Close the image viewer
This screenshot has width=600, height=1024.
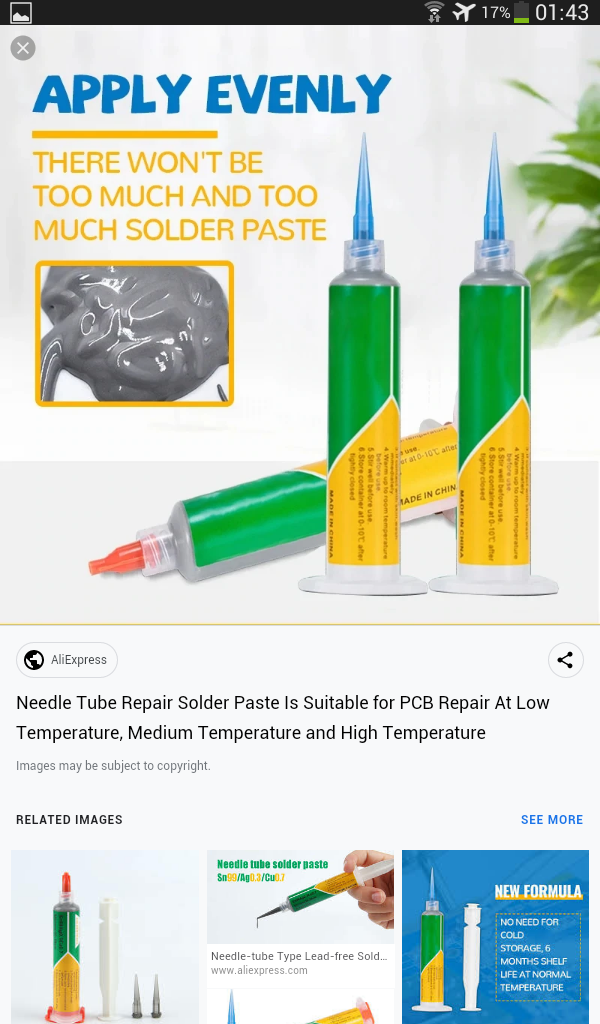22,48
